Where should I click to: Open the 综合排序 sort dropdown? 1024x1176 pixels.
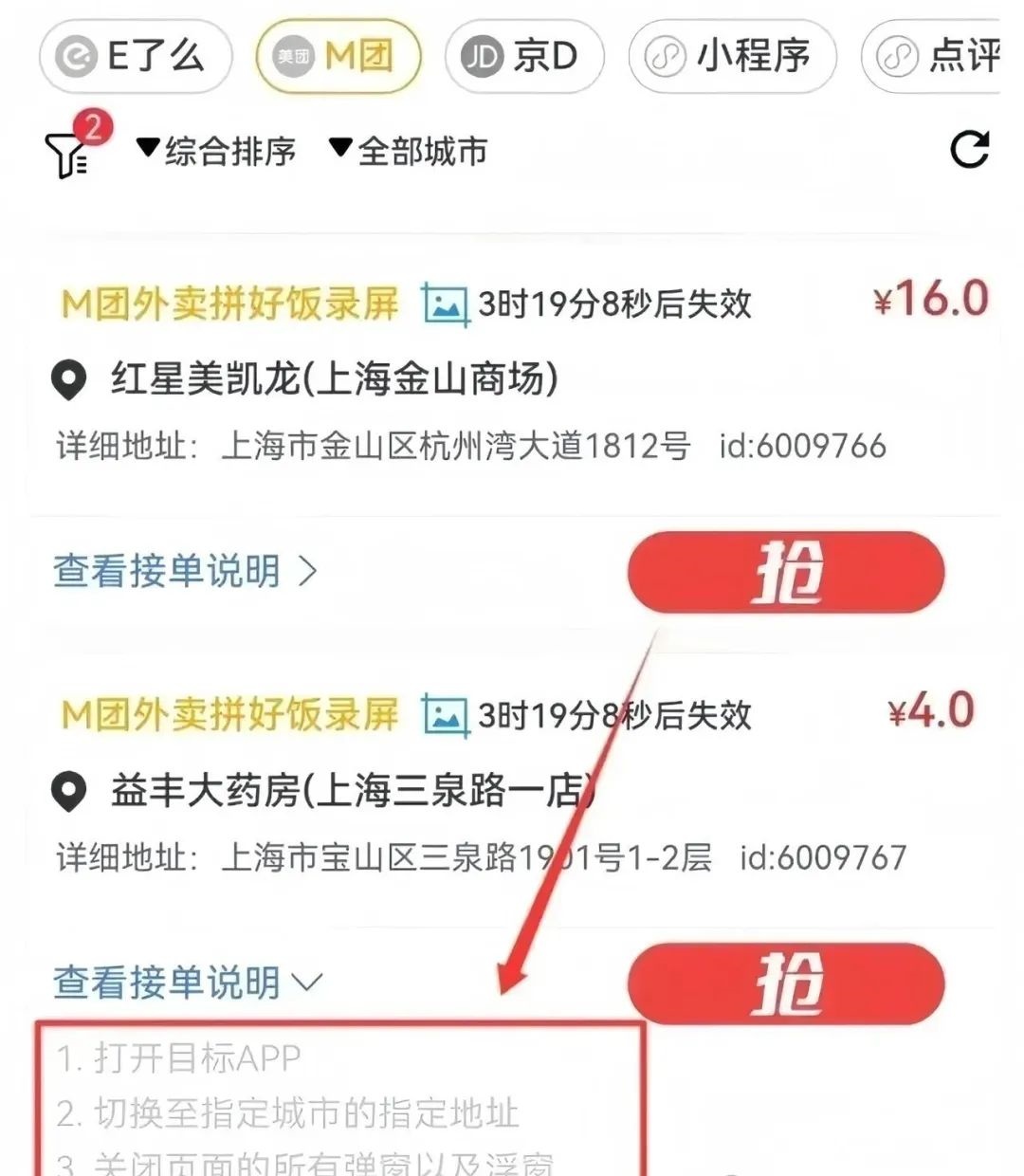tap(216, 150)
